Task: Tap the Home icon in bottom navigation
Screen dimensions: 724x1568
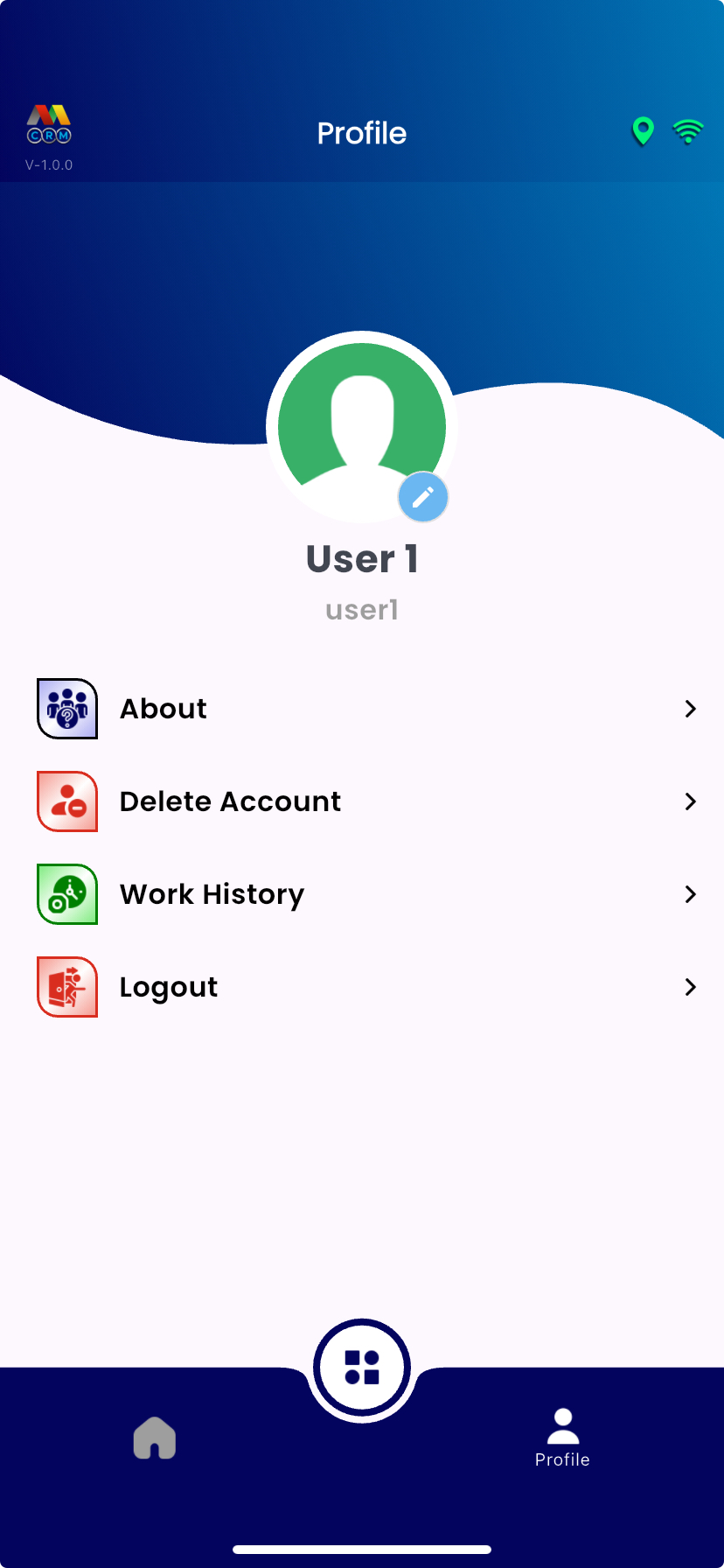Action: coord(155,1438)
